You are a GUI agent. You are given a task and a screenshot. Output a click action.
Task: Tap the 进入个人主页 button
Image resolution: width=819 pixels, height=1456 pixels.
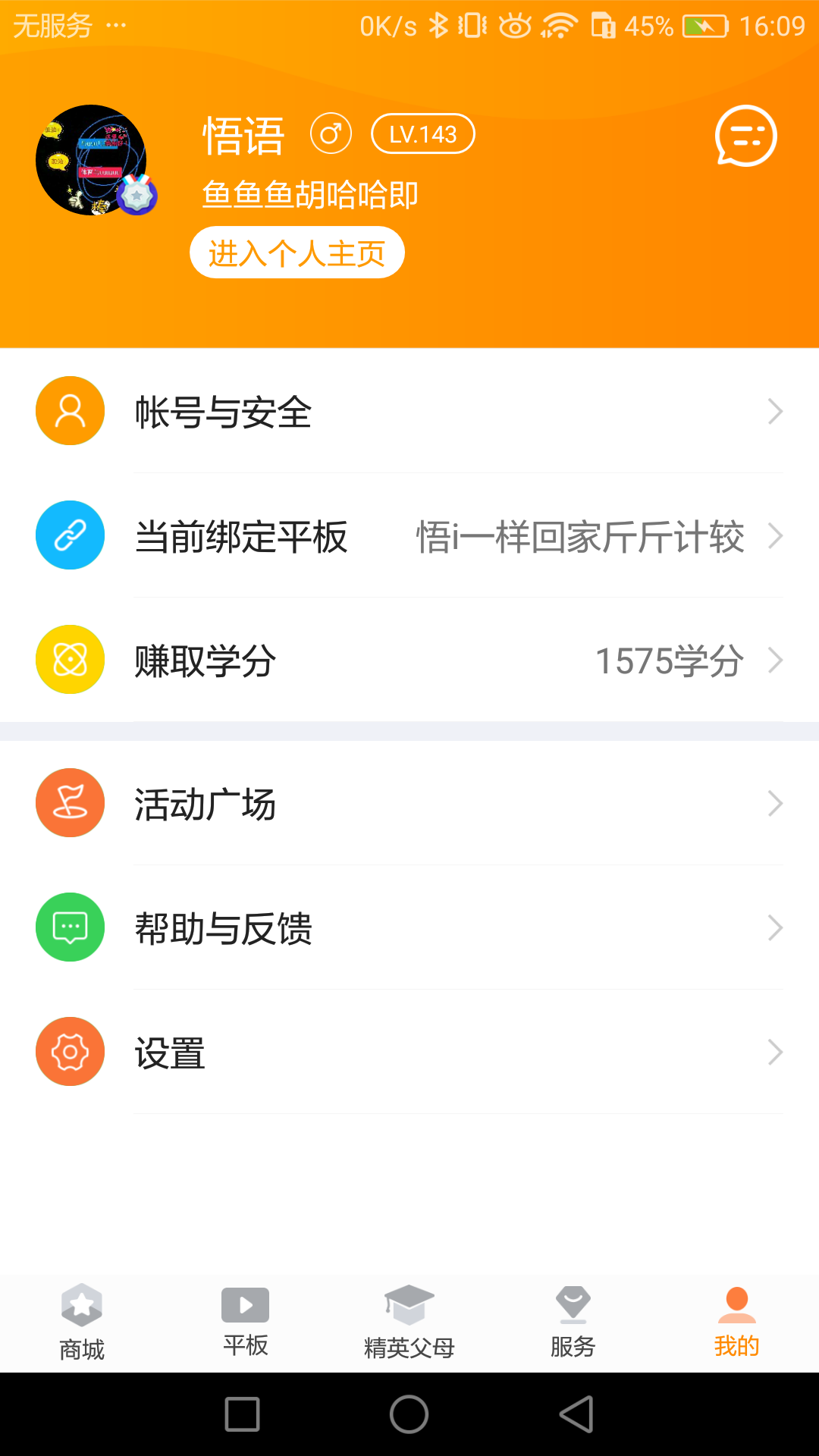coord(297,253)
